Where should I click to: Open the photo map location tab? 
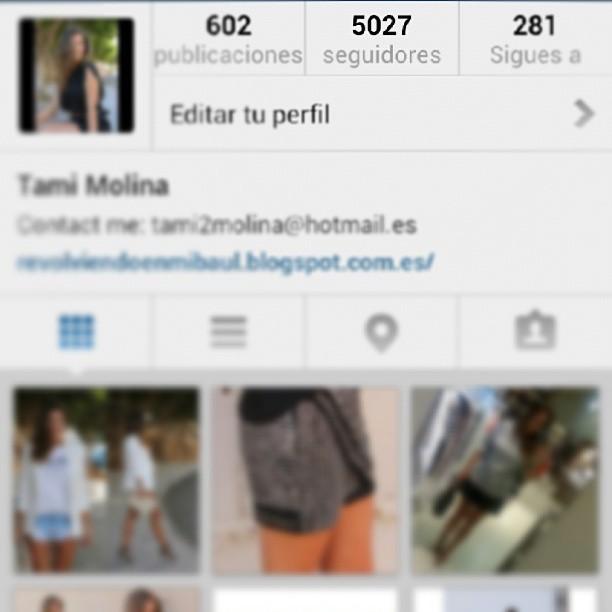(381, 332)
